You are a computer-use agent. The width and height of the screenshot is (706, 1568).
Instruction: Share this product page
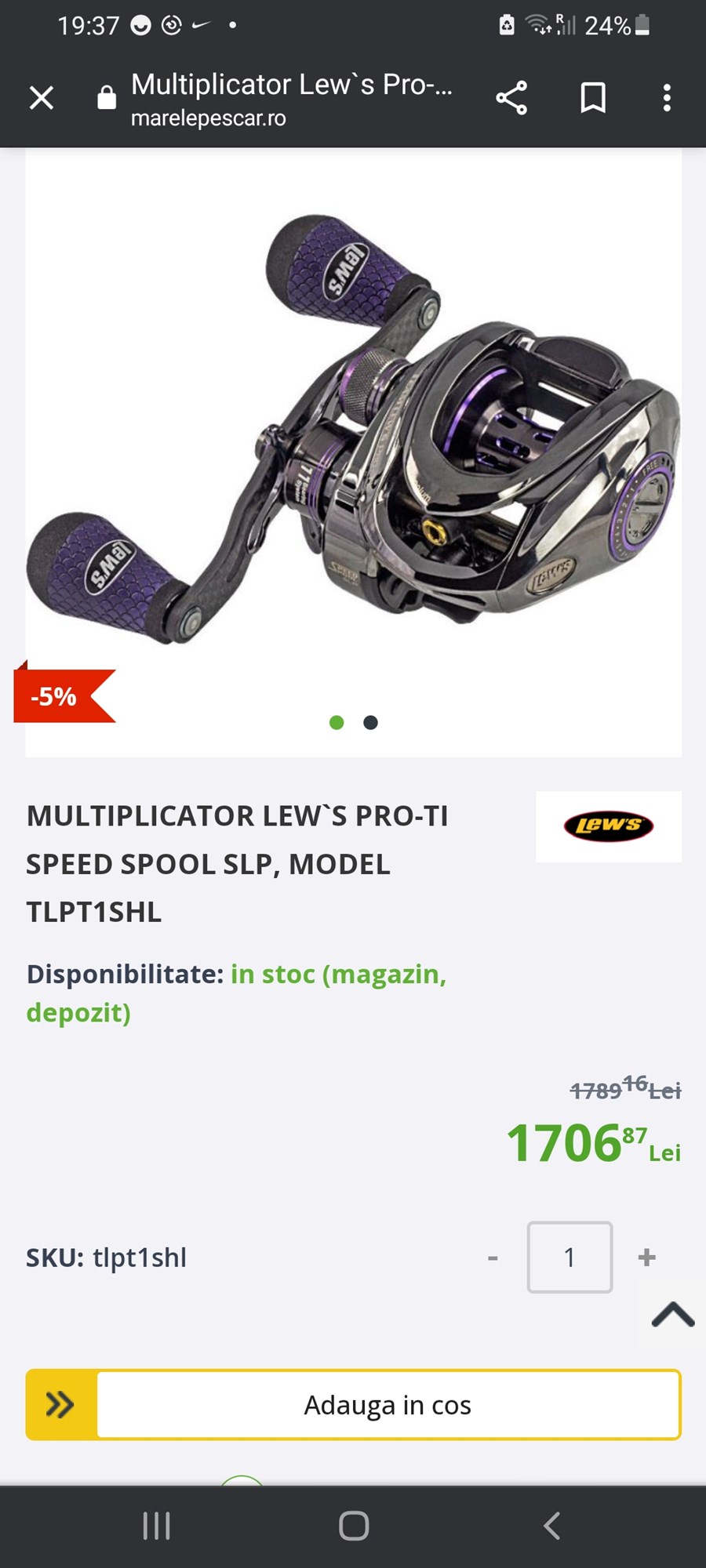(x=511, y=98)
